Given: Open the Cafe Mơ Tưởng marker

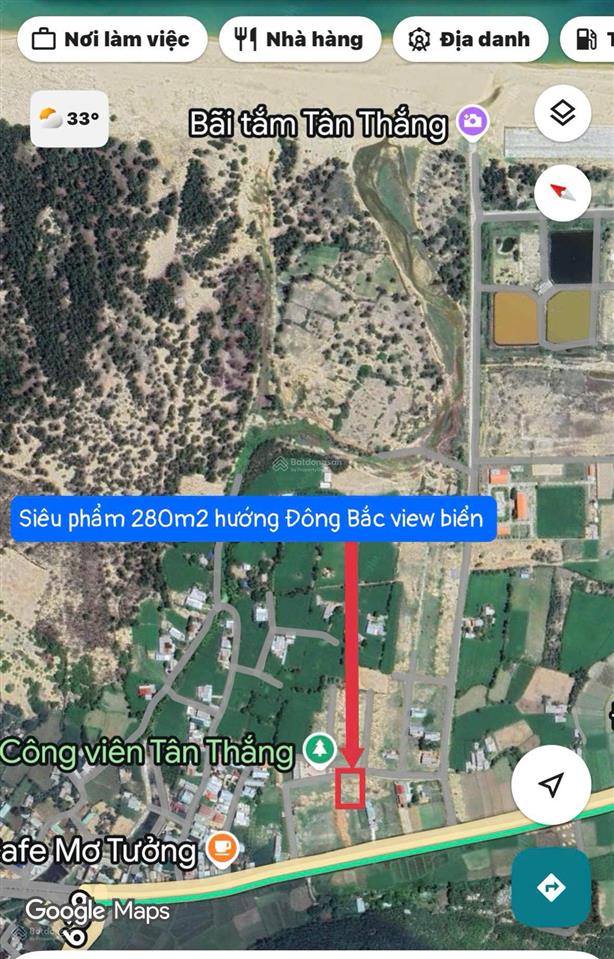Looking at the screenshot, I should click(x=222, y=850).
